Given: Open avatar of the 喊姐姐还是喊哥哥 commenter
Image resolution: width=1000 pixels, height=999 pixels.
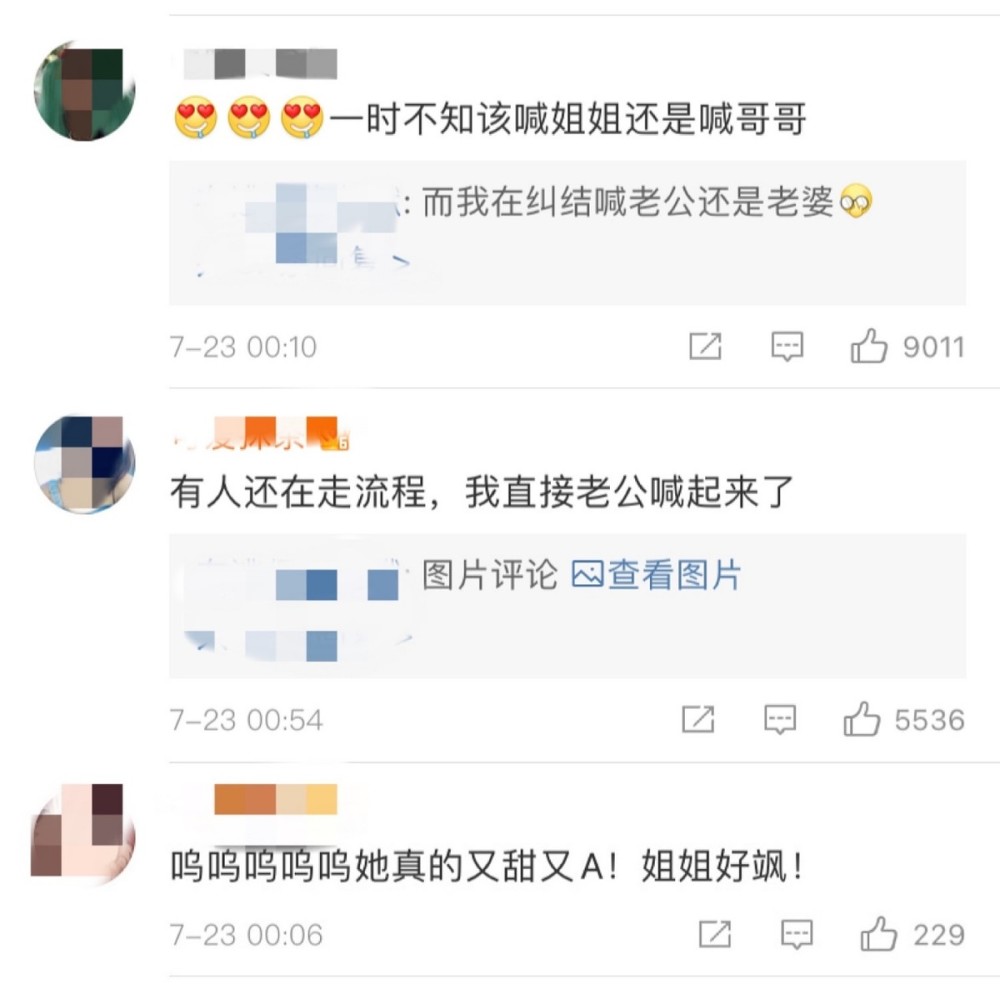Looking at the screenshot, I should pyautogui.click(x=85, y=92).
